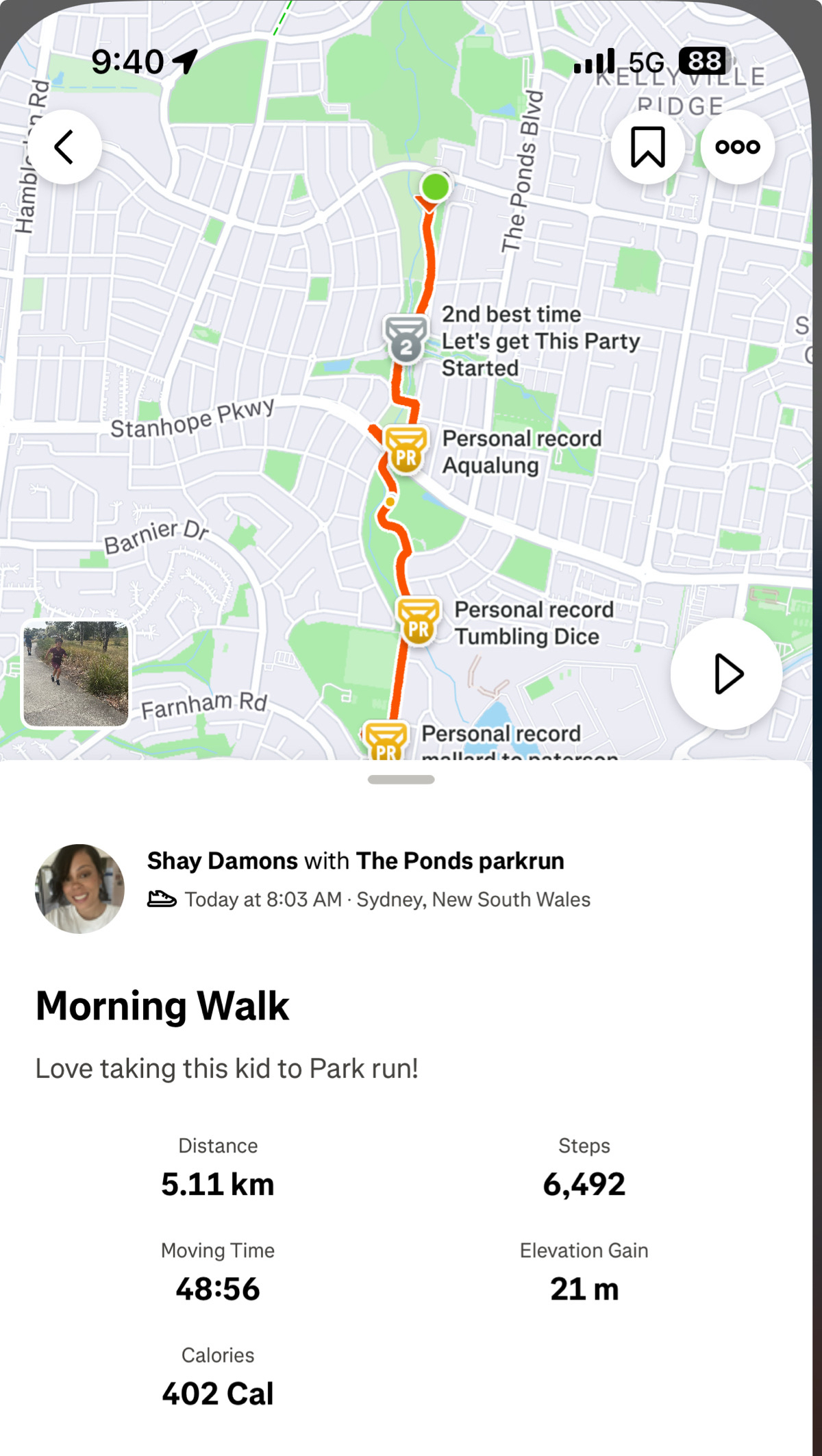Open the activity photo thumbnail

tap(76, 674)
